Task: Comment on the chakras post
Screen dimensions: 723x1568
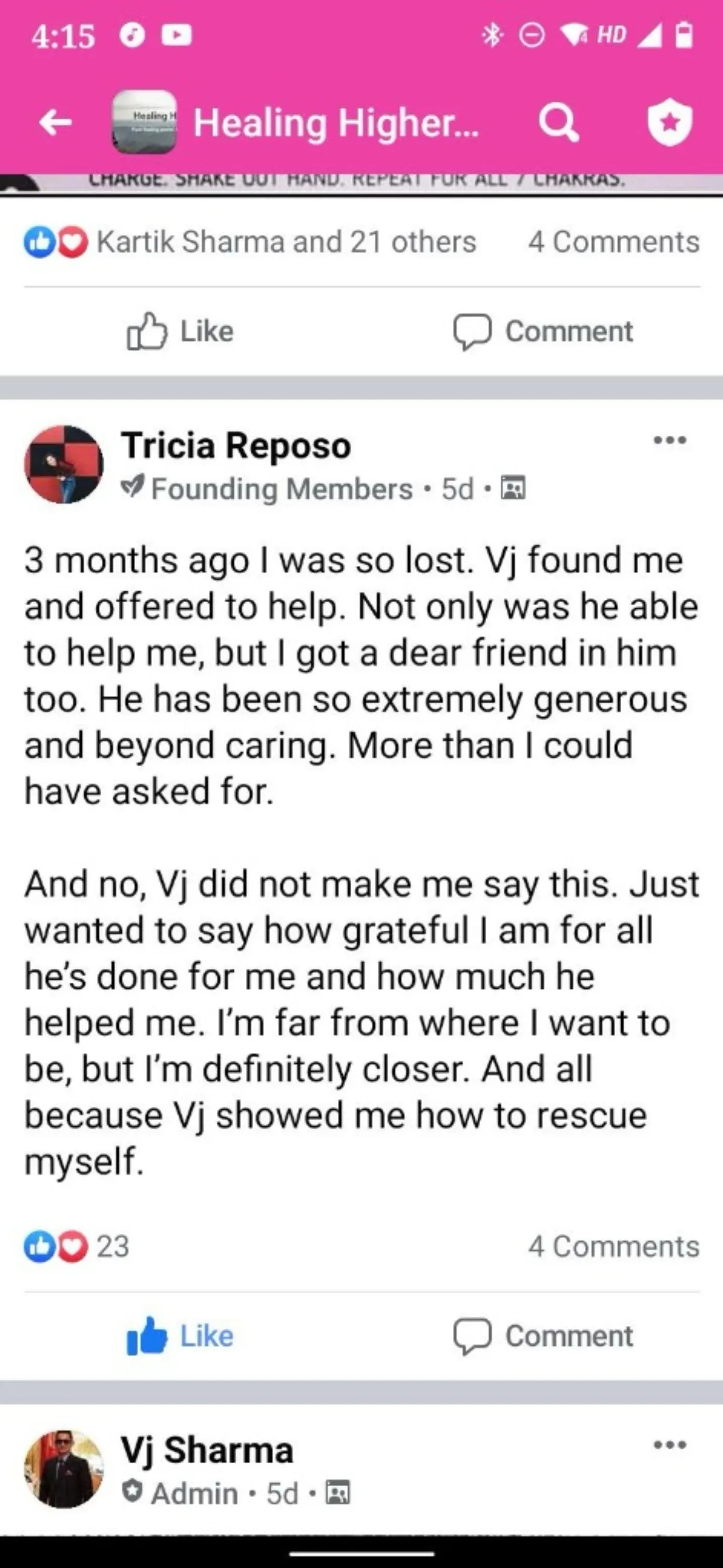Action: point(543,332)
